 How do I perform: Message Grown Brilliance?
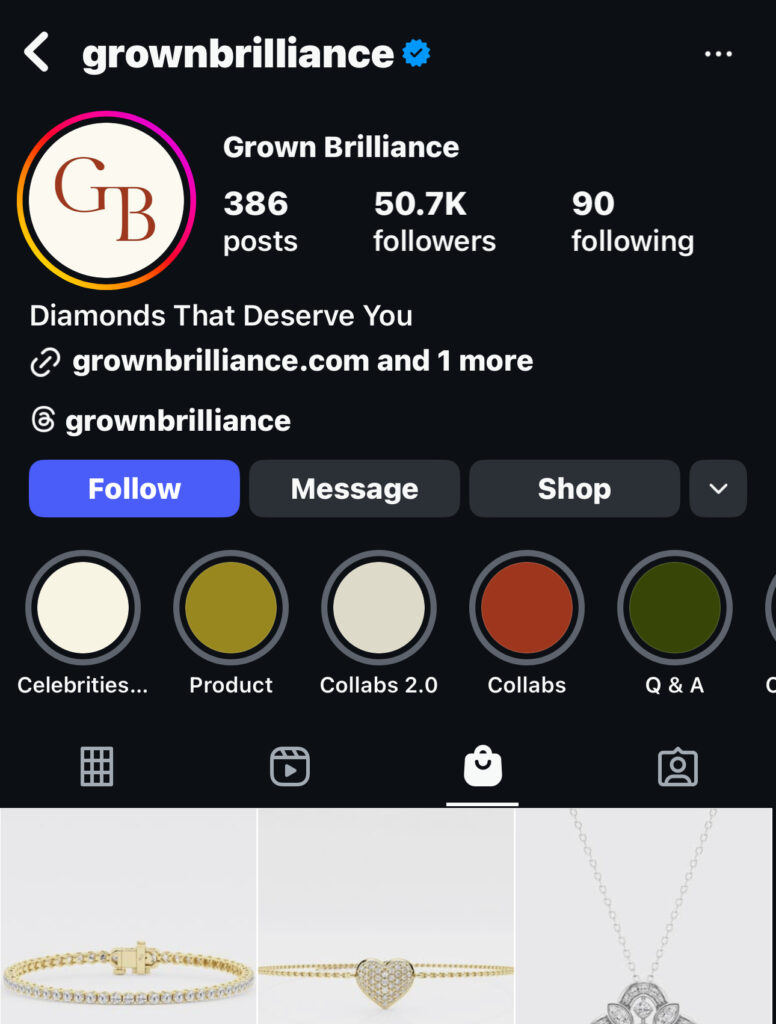click(354, 489)
